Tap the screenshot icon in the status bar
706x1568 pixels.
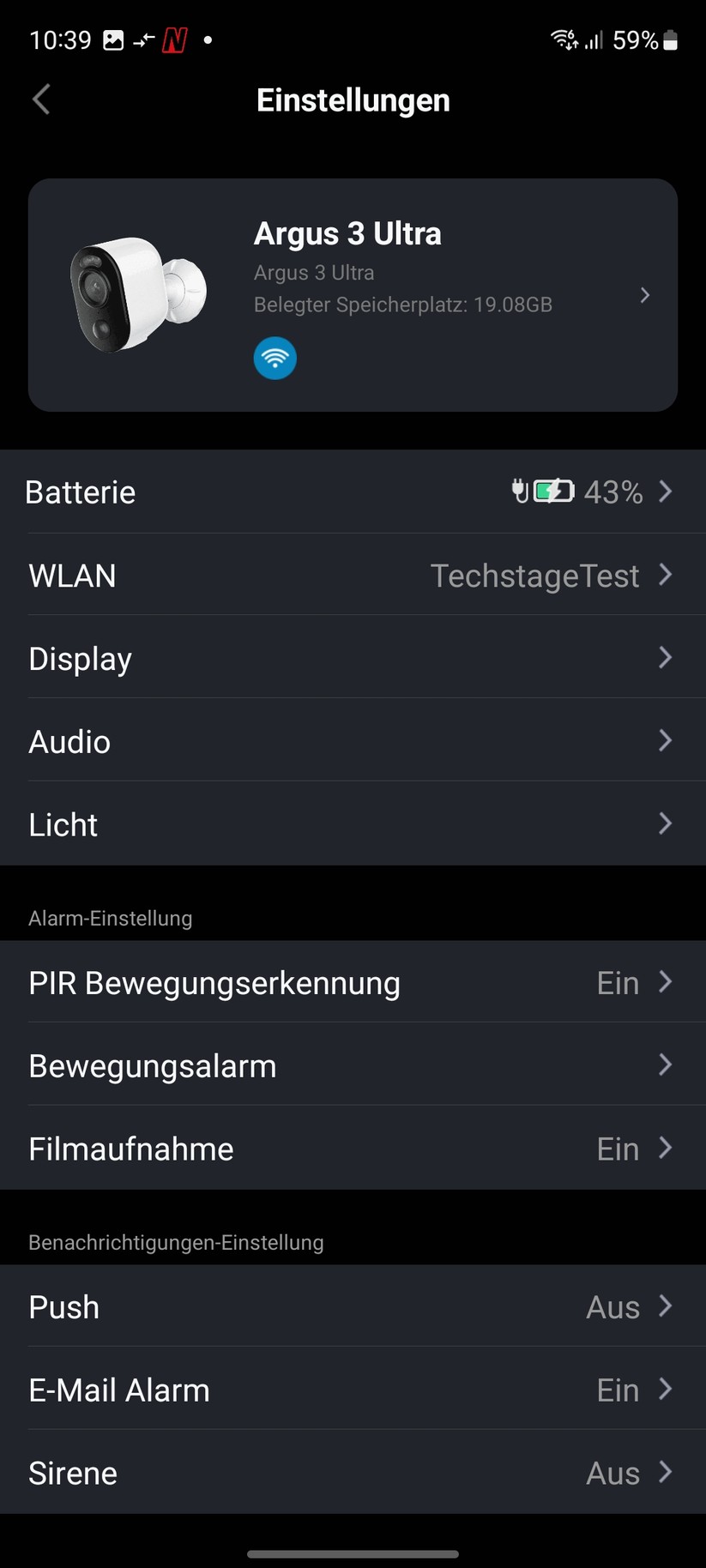tap(112, 39)
